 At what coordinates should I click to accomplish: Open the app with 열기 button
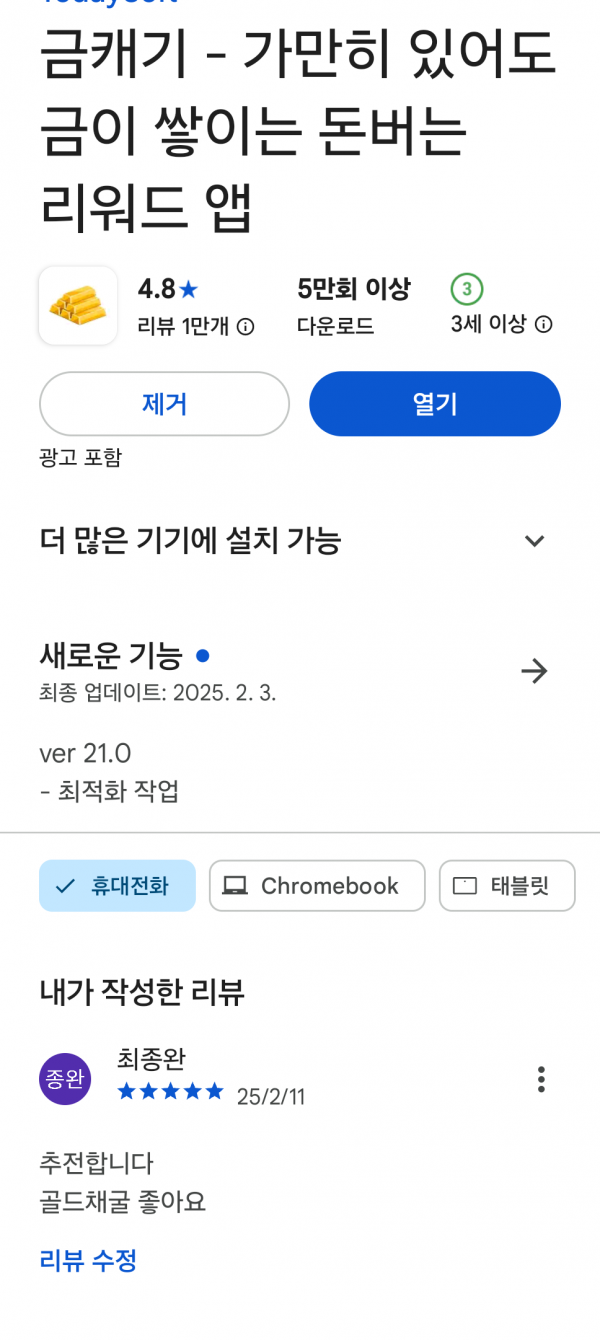[x=435, y=404]
